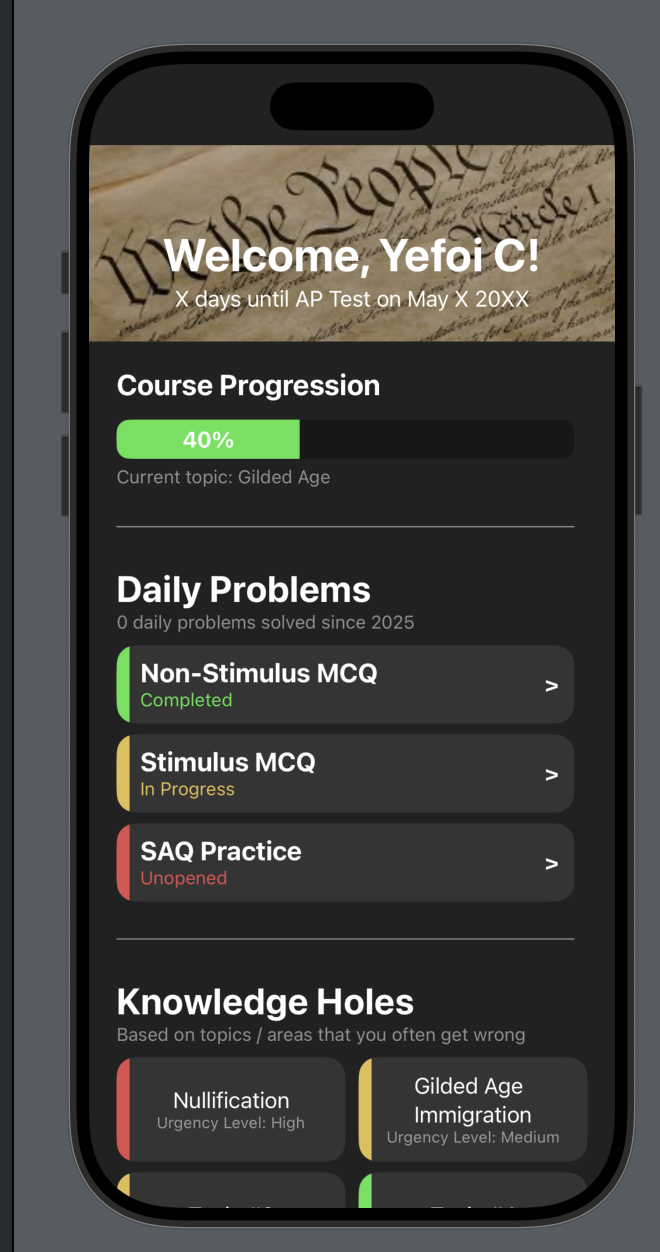The width and height of the screenshot is (660, 1252).
Task: Open the Nullification knowledge hole card
Action: click(231, 1109)
